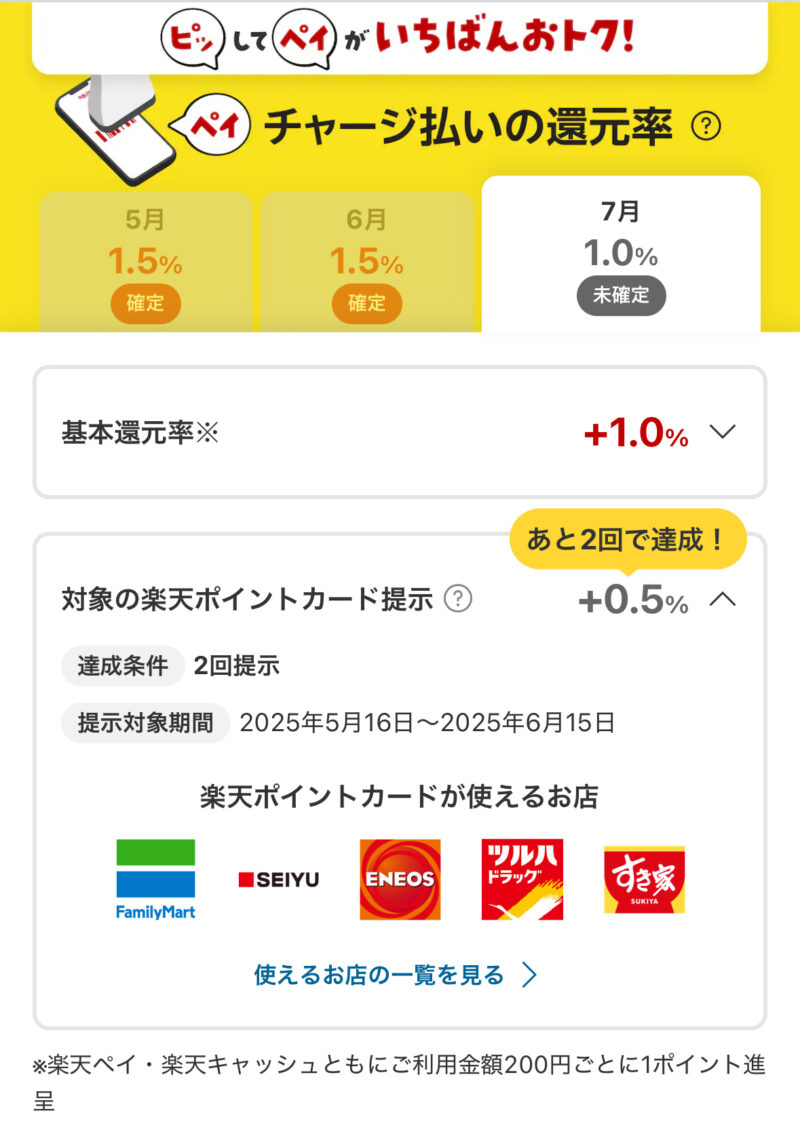Open help for 対象の楽天ポイントカード提示
This screenshot has height=1132, width=800.
point(457,599)
